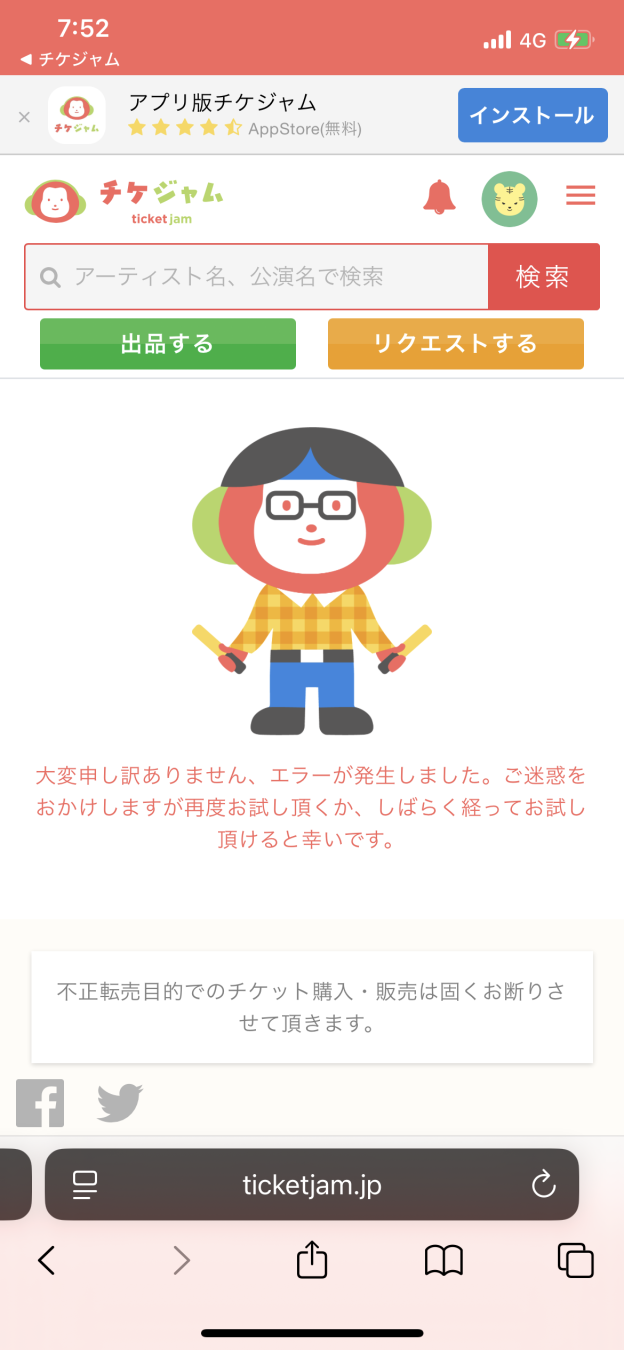
Task: Tap the orange リクエストする button
Action: [x=455, y=344]
